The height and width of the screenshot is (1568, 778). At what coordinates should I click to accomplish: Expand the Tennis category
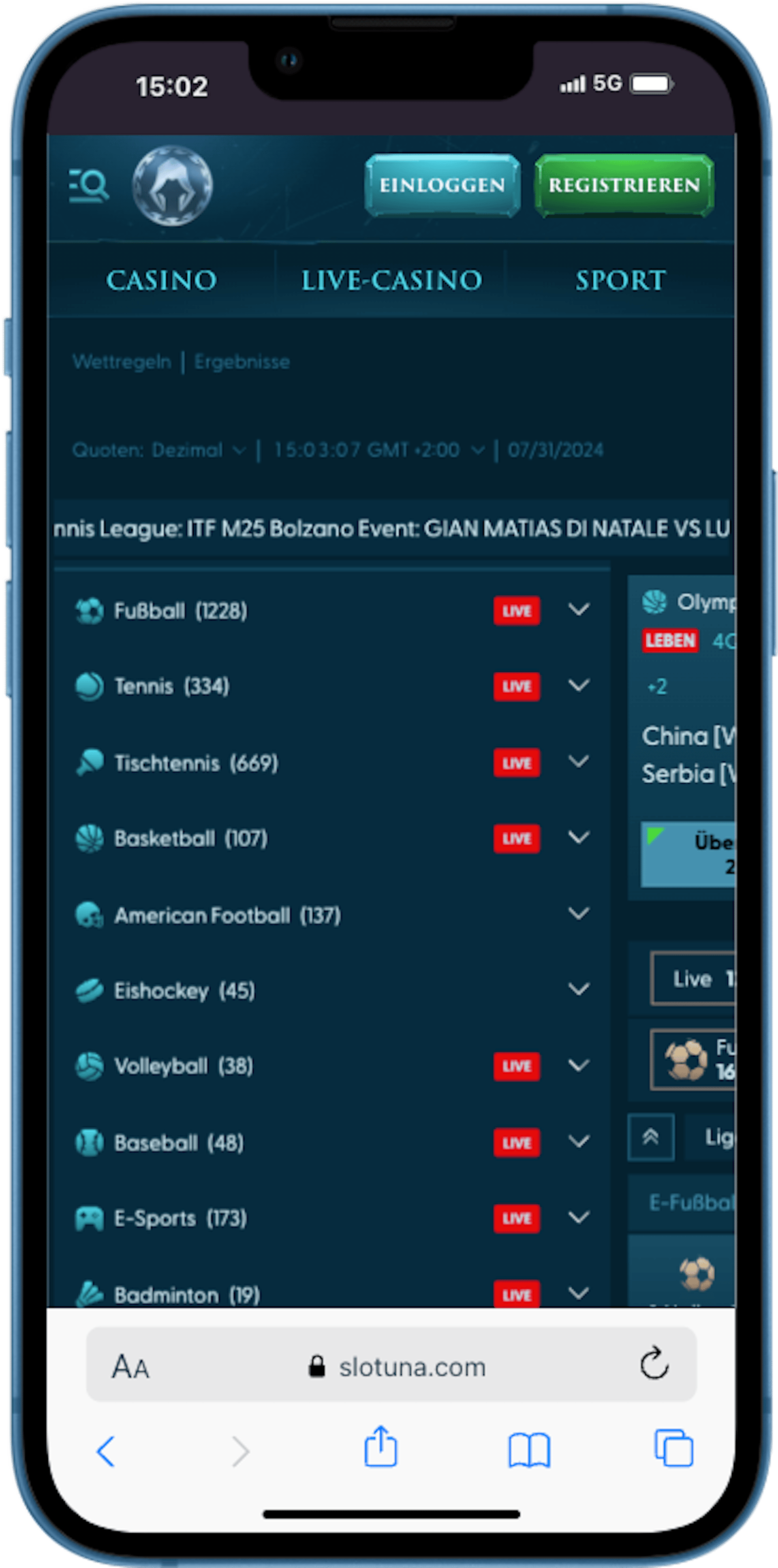pos(579,685)
